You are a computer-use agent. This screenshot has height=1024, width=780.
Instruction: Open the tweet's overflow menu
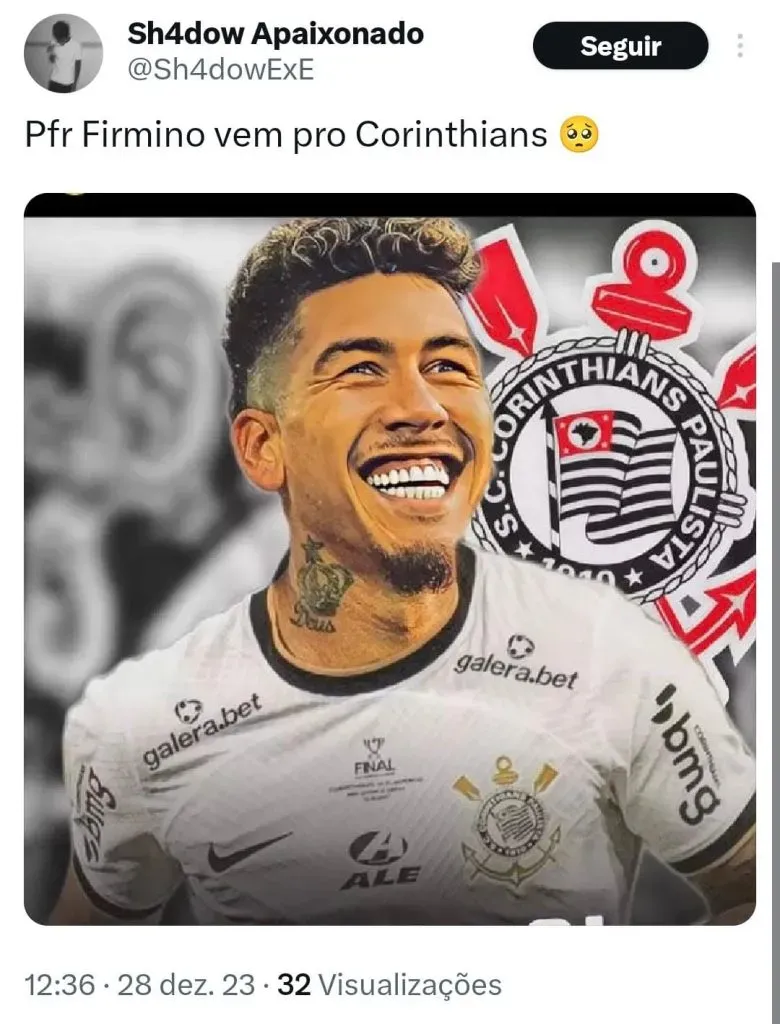pos(740,46)
